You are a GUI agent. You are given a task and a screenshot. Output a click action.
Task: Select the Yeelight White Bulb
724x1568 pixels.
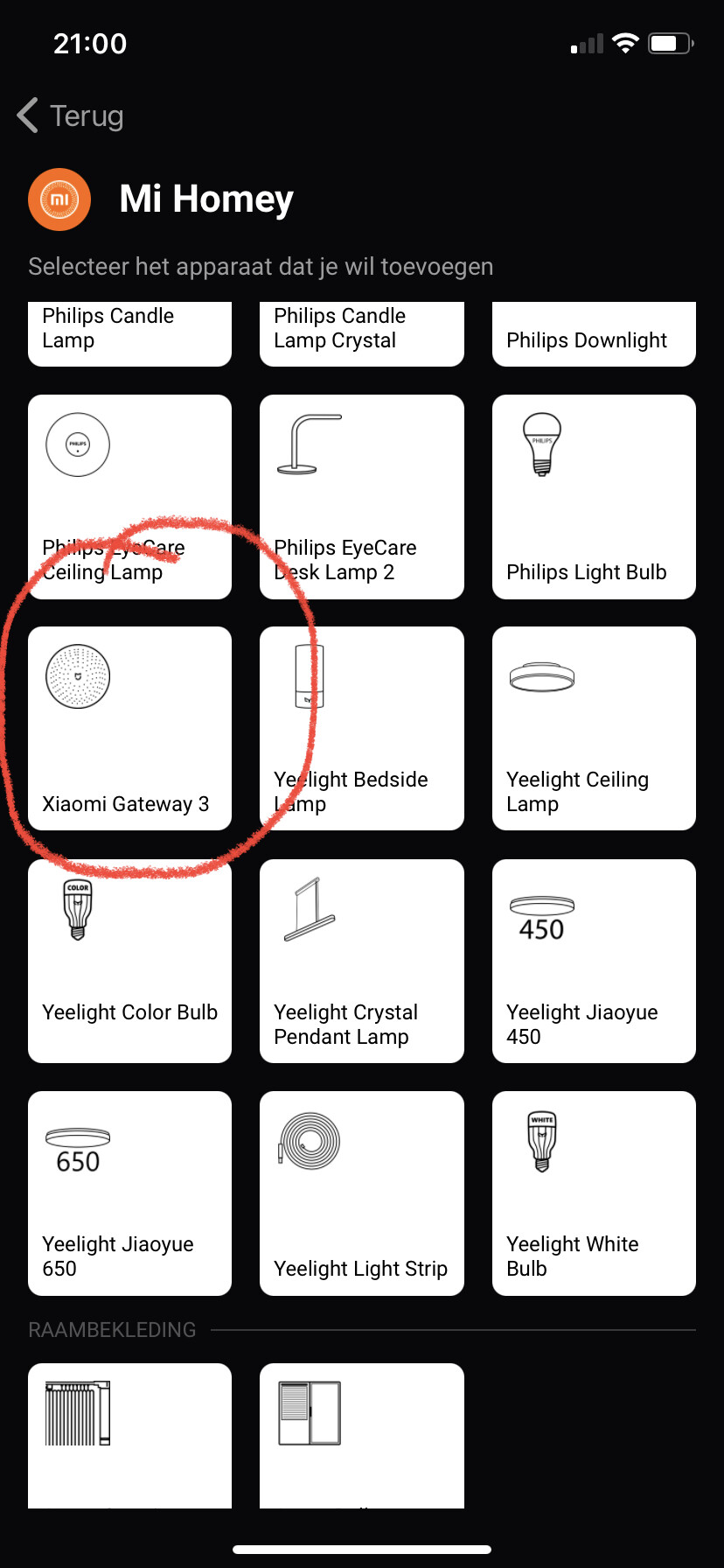[x=594, y=1193]
